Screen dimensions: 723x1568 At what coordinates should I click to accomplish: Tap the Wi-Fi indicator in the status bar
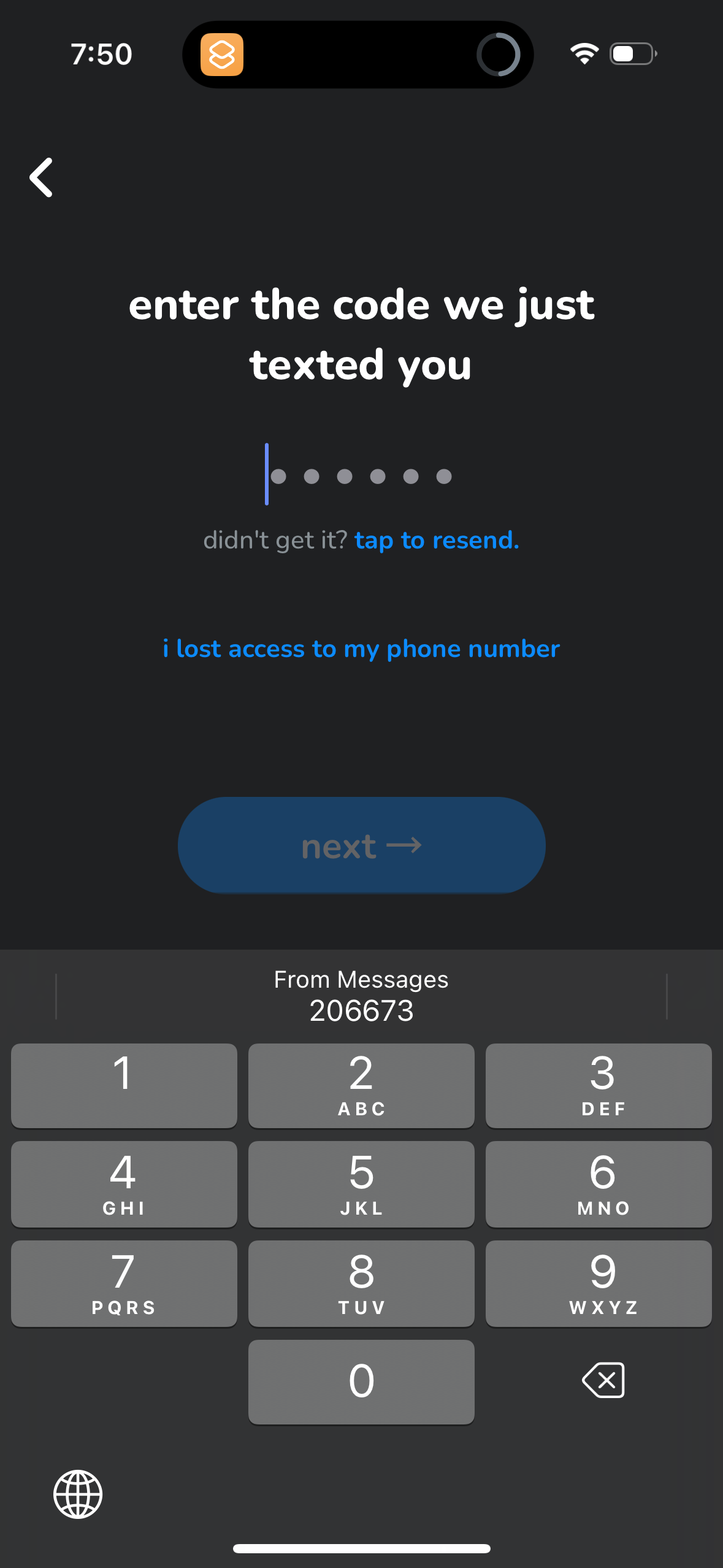click(583, 54)
